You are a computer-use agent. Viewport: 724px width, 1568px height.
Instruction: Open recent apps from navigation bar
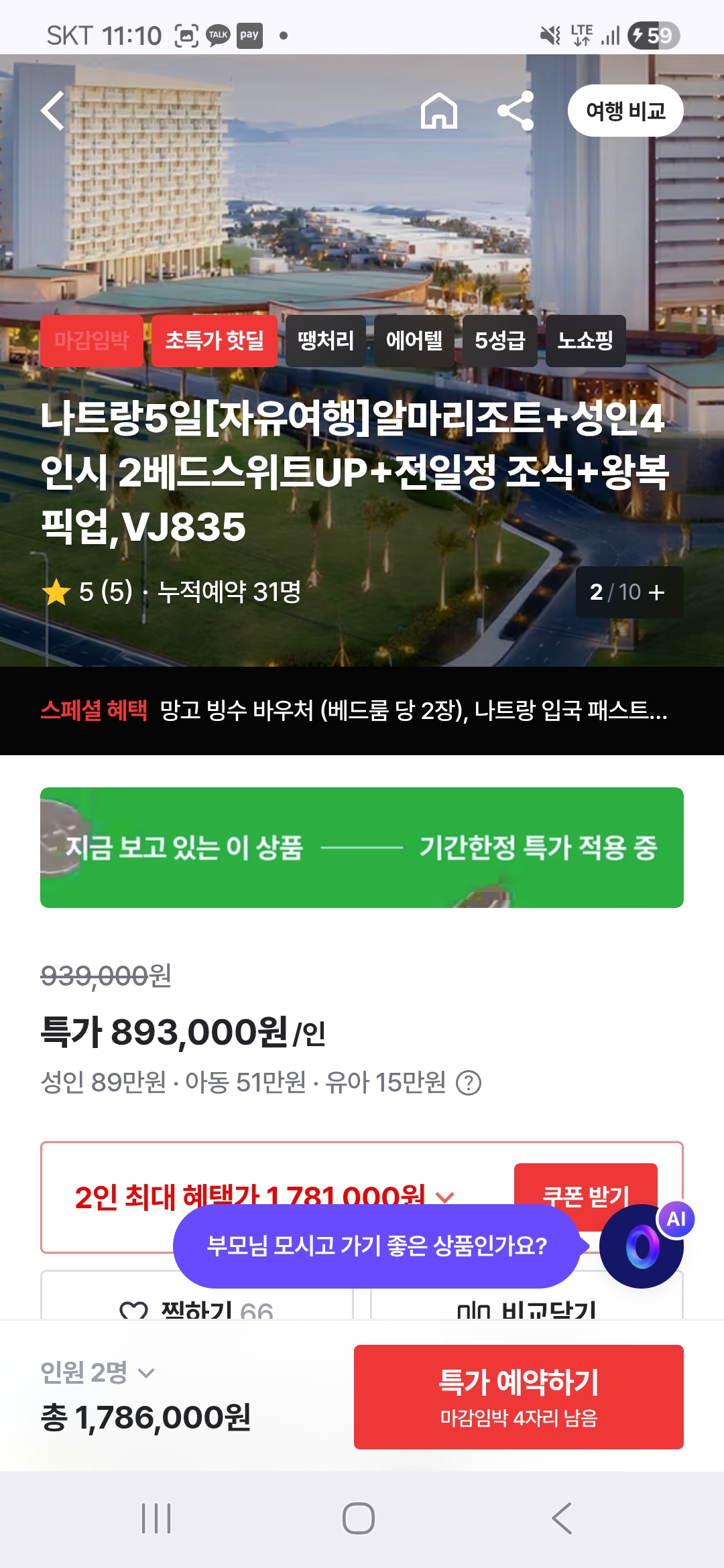156,1518
